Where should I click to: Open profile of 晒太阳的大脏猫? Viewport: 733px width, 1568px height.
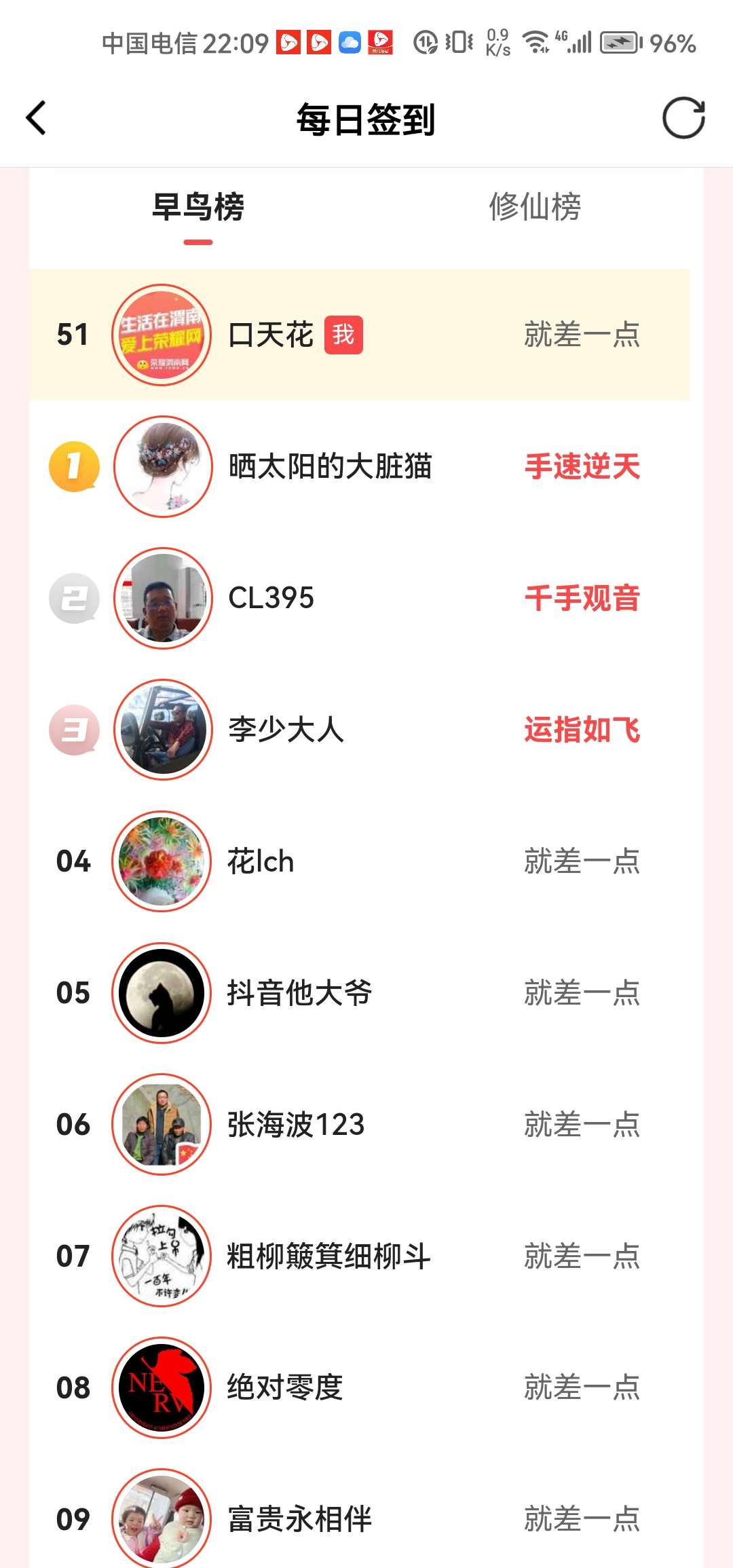tap(330, 466)
